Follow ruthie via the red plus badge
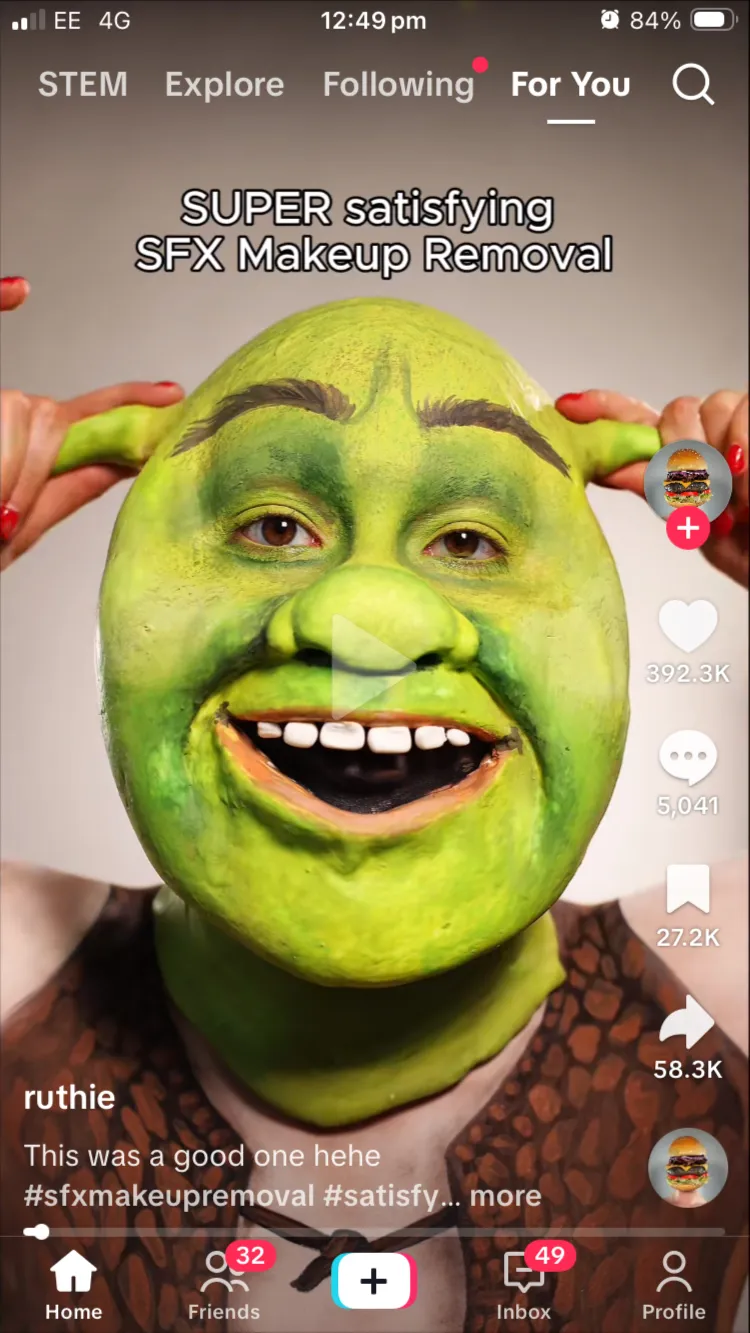Viewport: 750px width, 1333px height. (687, 528)
